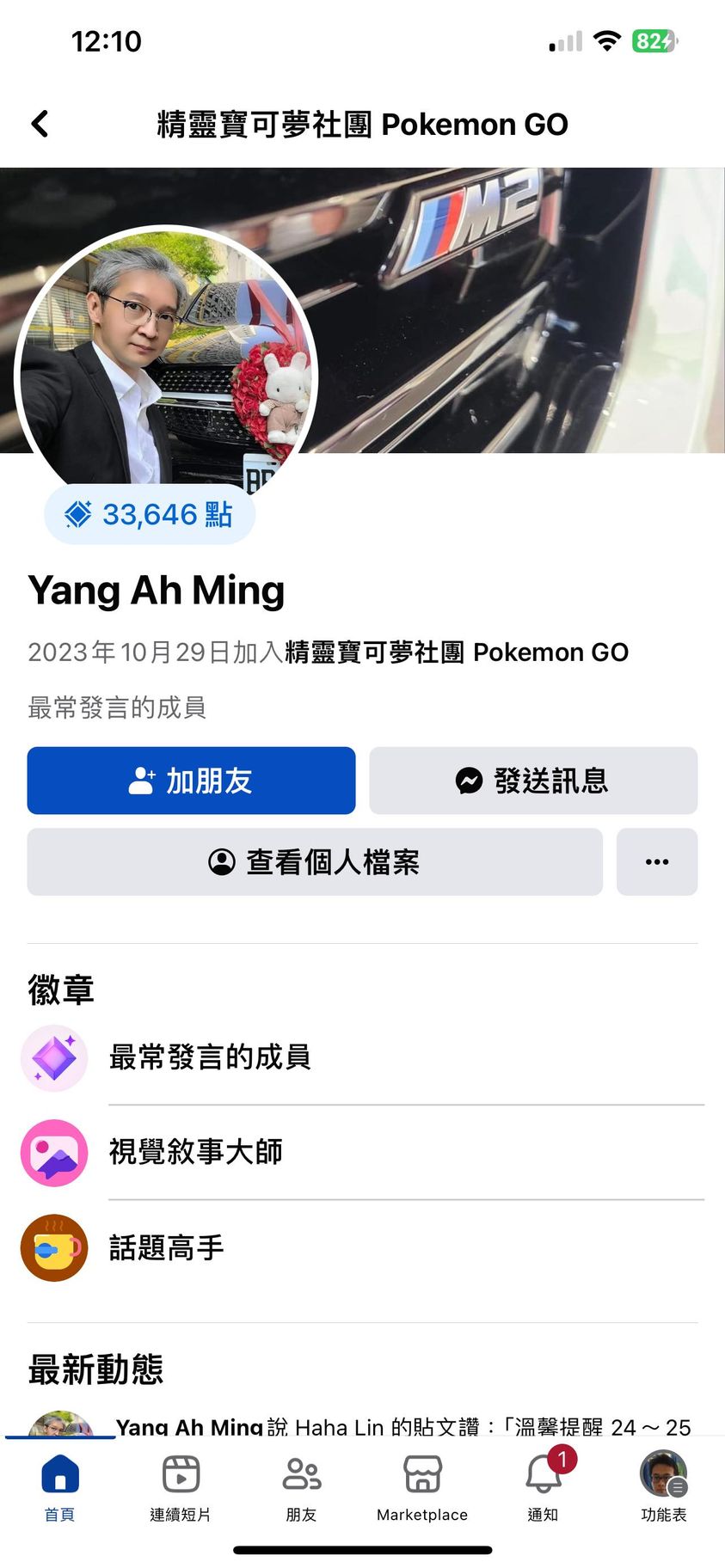Open the 視覺敘事大師 badge row
The image size is (725, 1568).
click(361, 1152)
